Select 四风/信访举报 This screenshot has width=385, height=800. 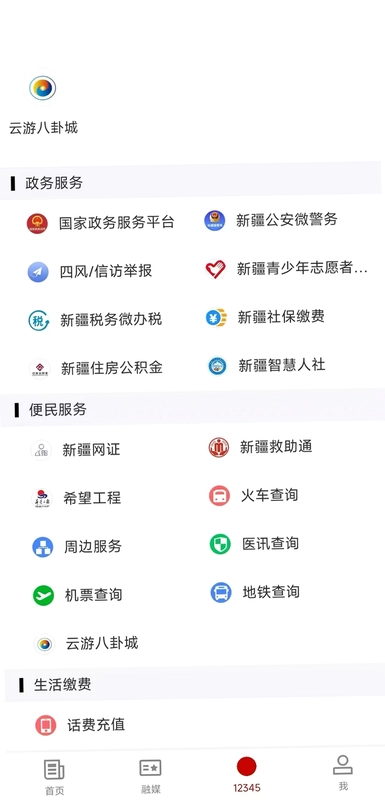click(90, 271)
